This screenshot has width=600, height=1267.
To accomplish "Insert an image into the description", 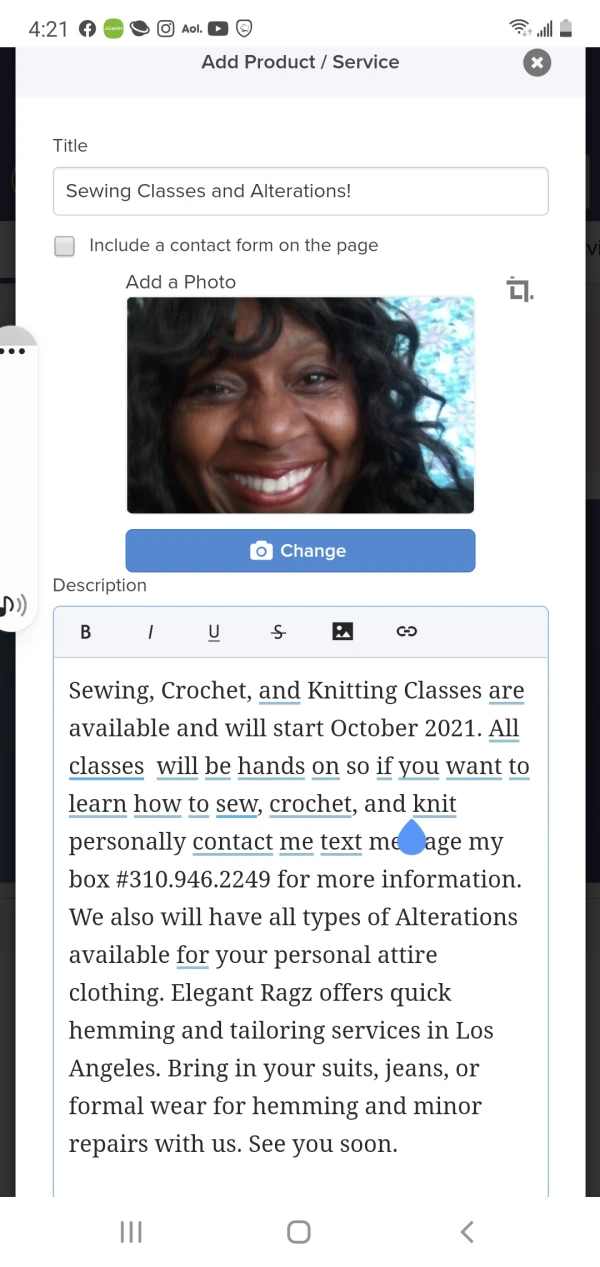I will (342, 632).
